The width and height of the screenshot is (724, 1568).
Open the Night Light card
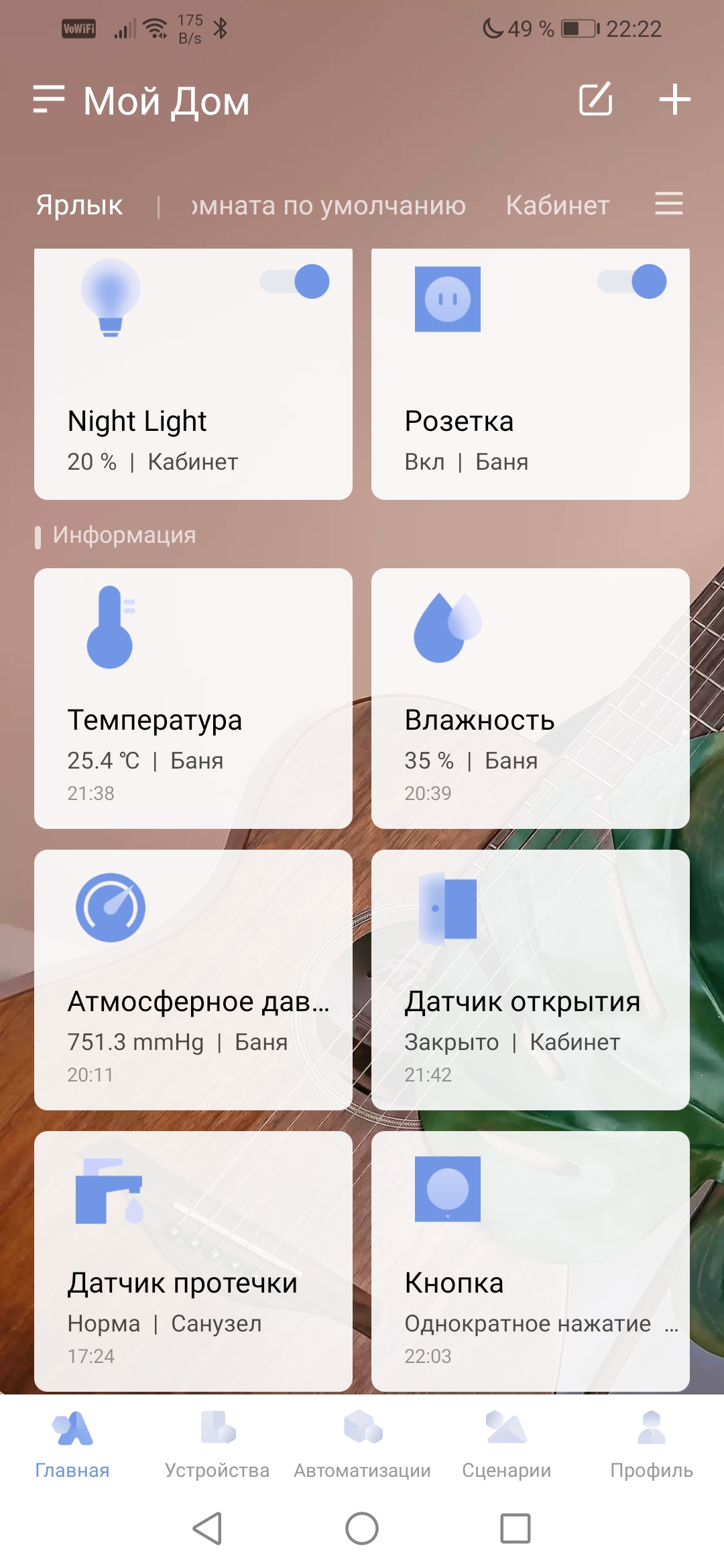193,402
